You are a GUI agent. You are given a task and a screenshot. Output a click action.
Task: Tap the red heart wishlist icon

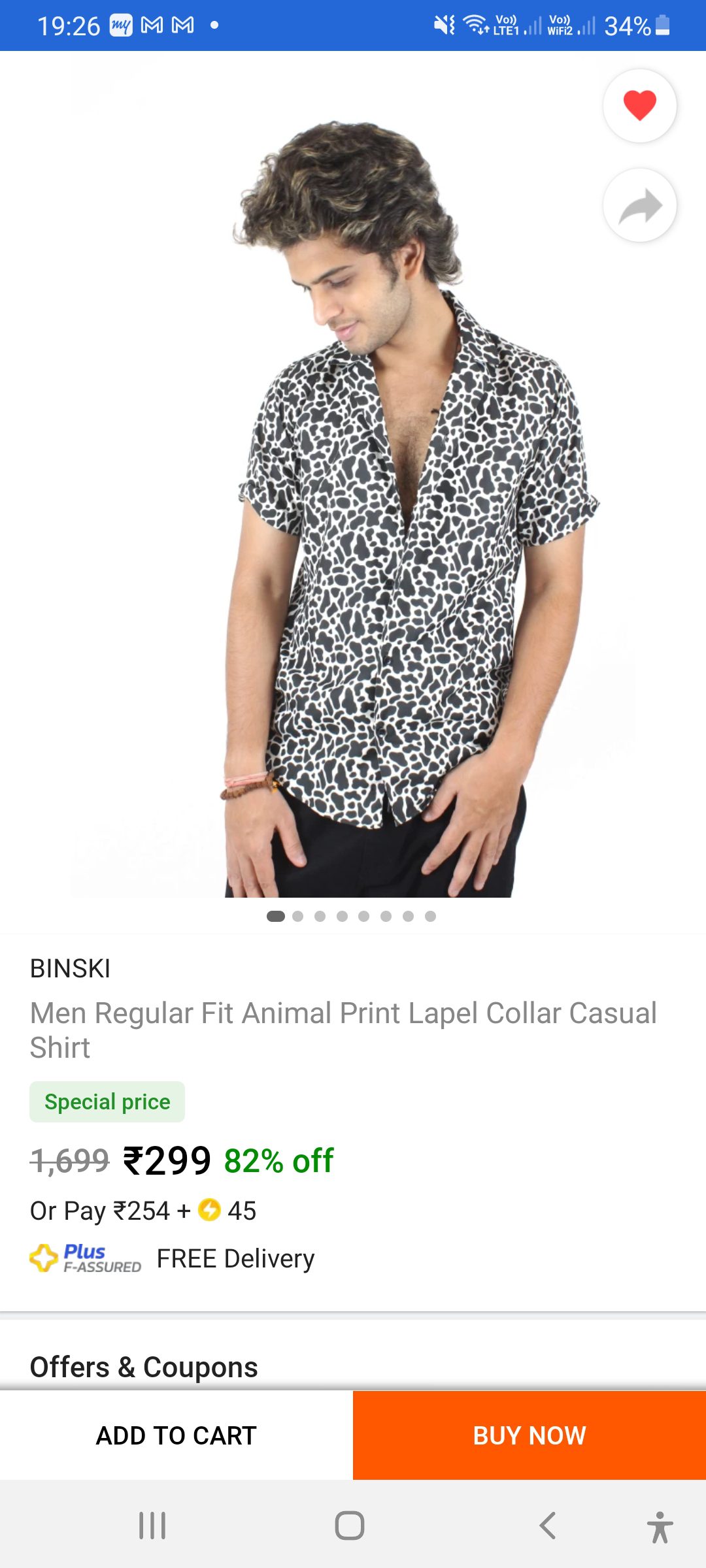(639, 106)
